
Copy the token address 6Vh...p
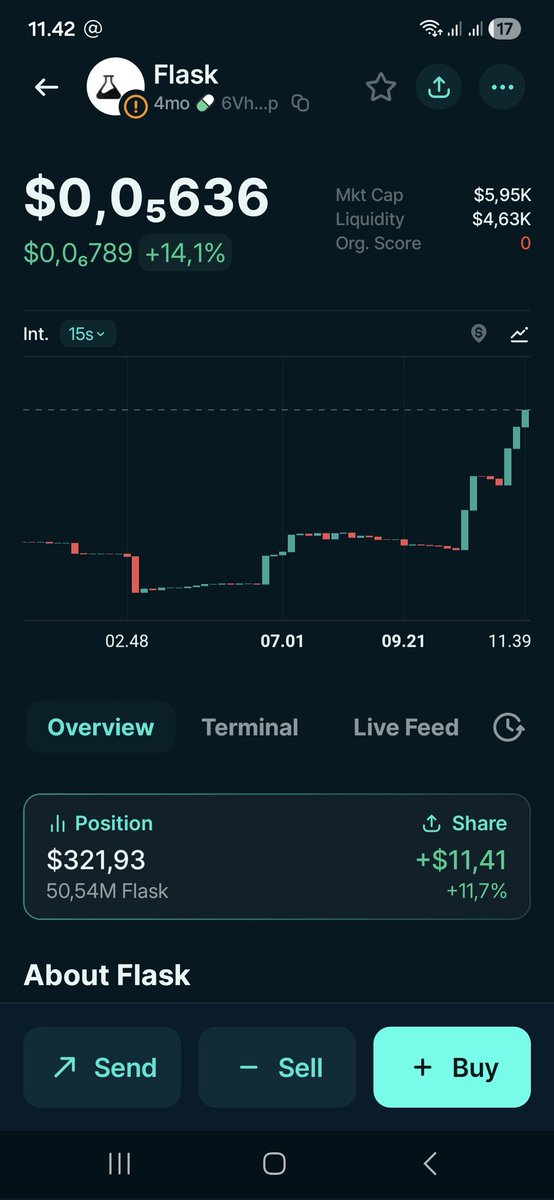click(x=300, y=104)
